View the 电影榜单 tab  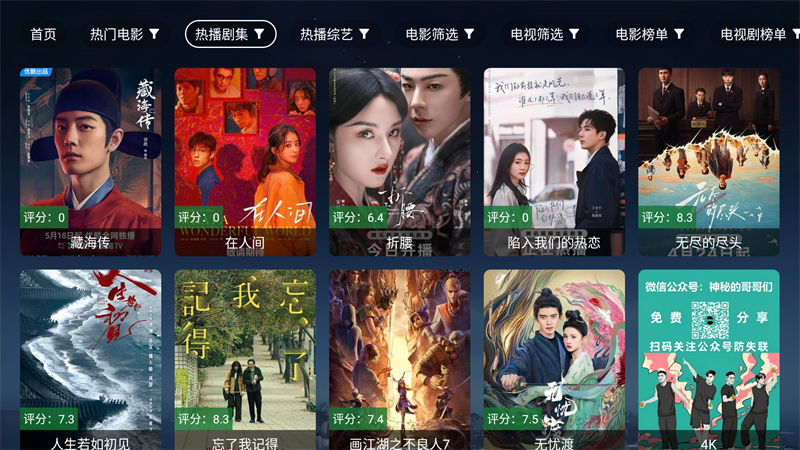click(x=650, y=34)
